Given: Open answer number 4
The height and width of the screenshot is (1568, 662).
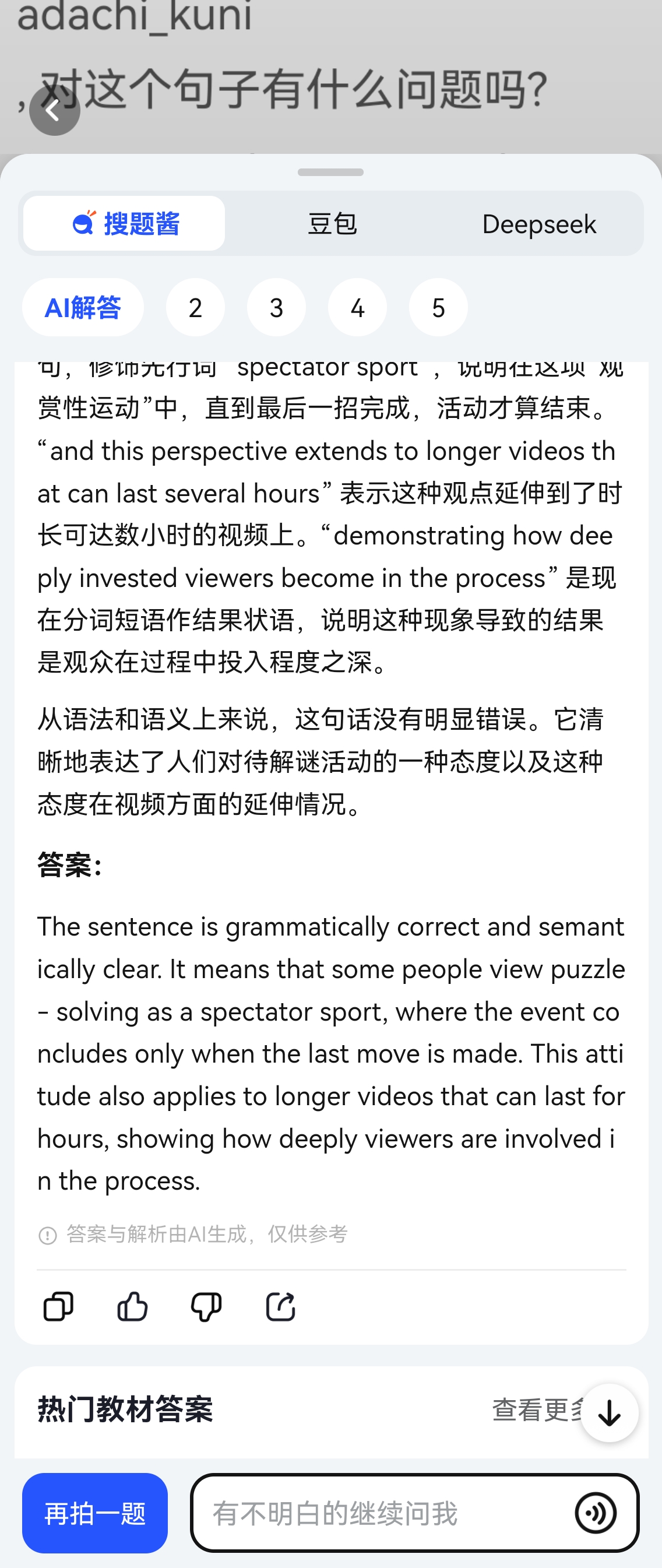Looking at the screenshot, I should [357, 307].
